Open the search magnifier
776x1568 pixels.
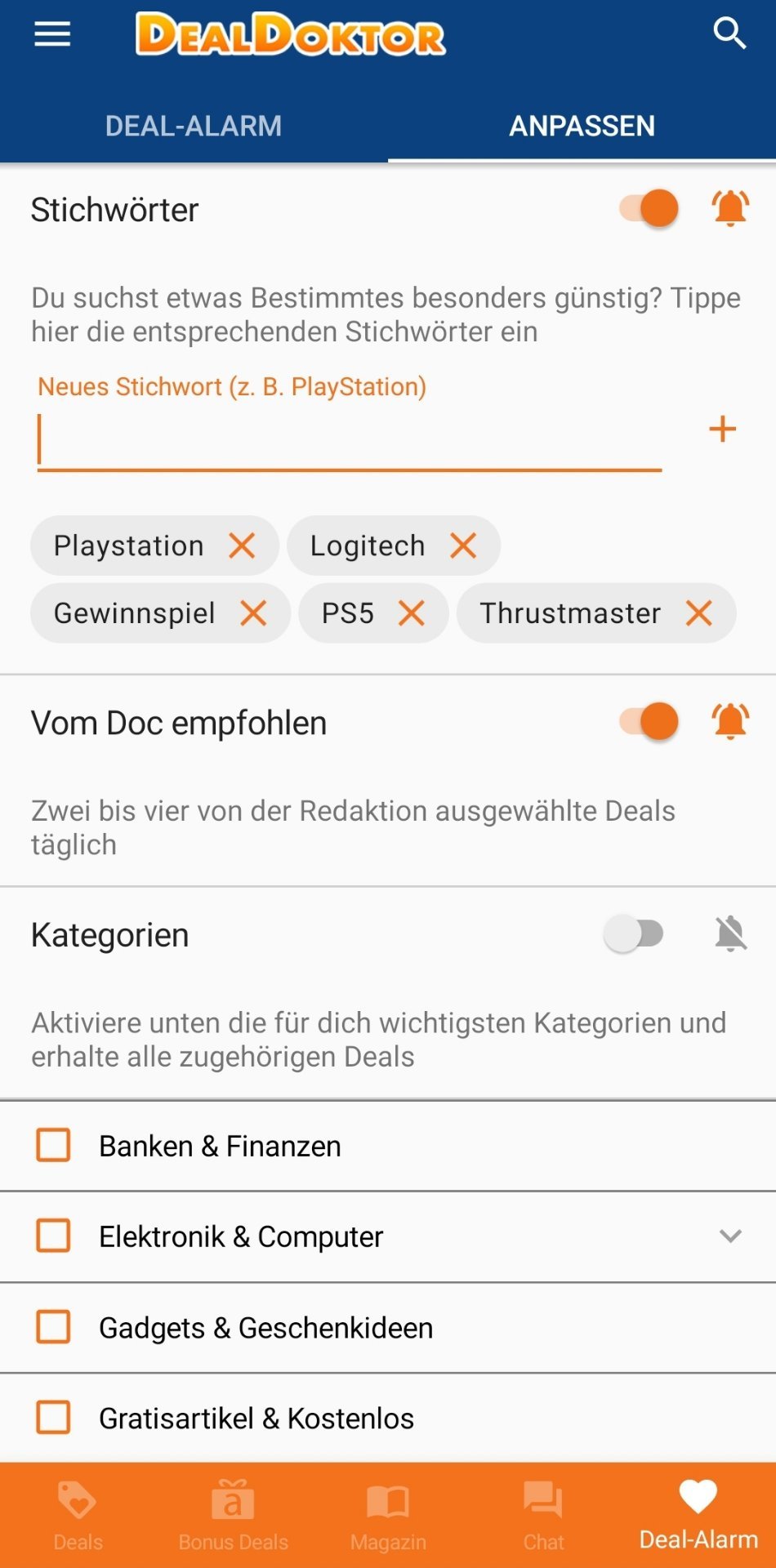[x=729, y=33]
